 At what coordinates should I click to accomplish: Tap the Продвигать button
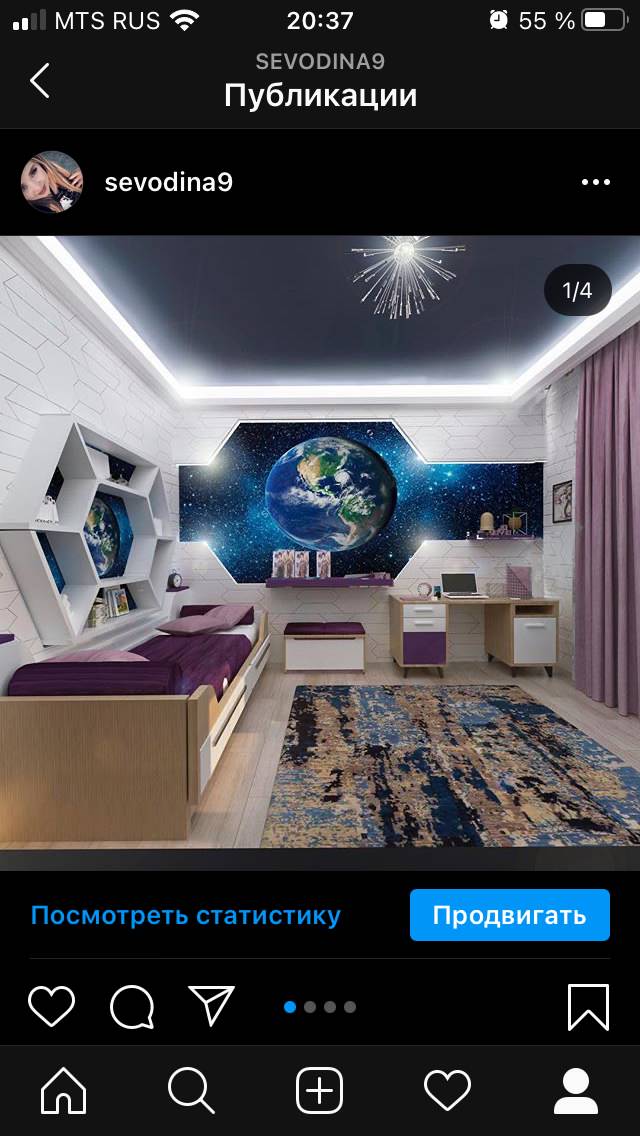(509, 915)
